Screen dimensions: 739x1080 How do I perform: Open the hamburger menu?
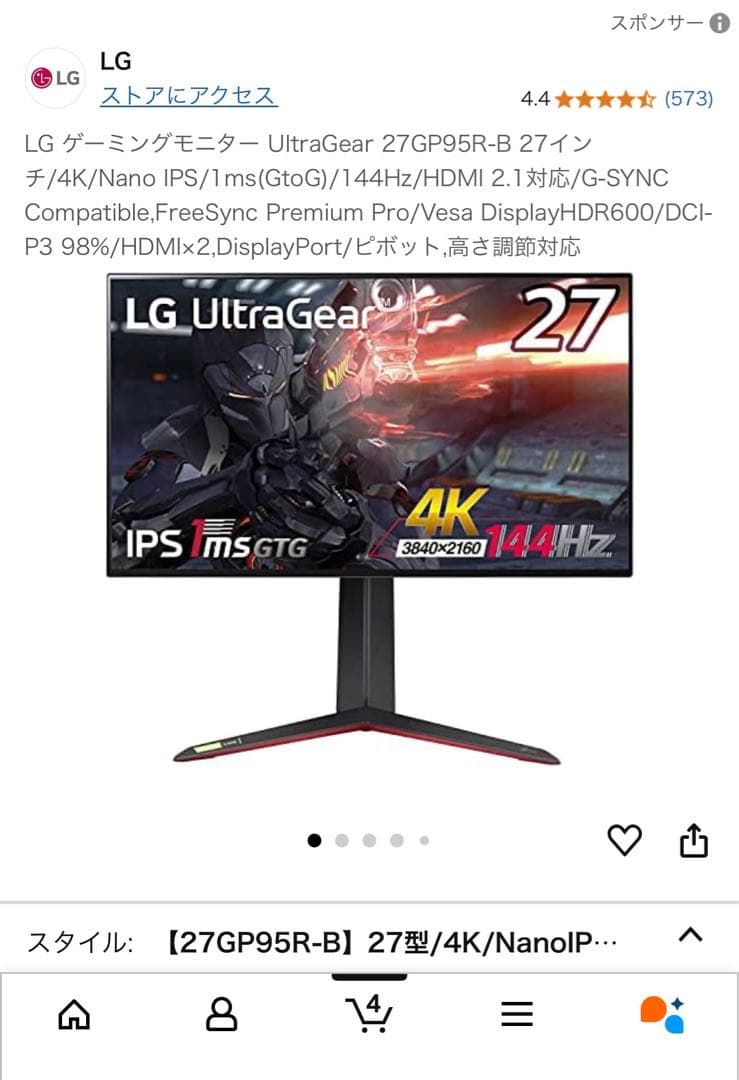click(516, 1015)
